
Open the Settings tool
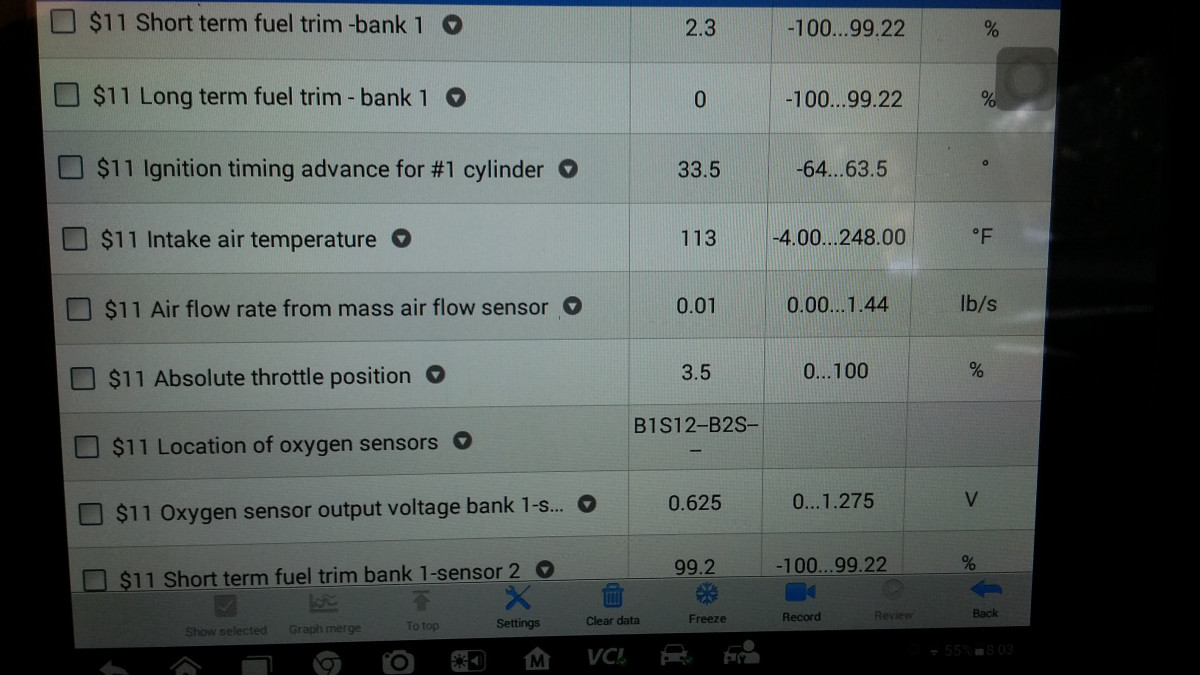pos(518,606)
